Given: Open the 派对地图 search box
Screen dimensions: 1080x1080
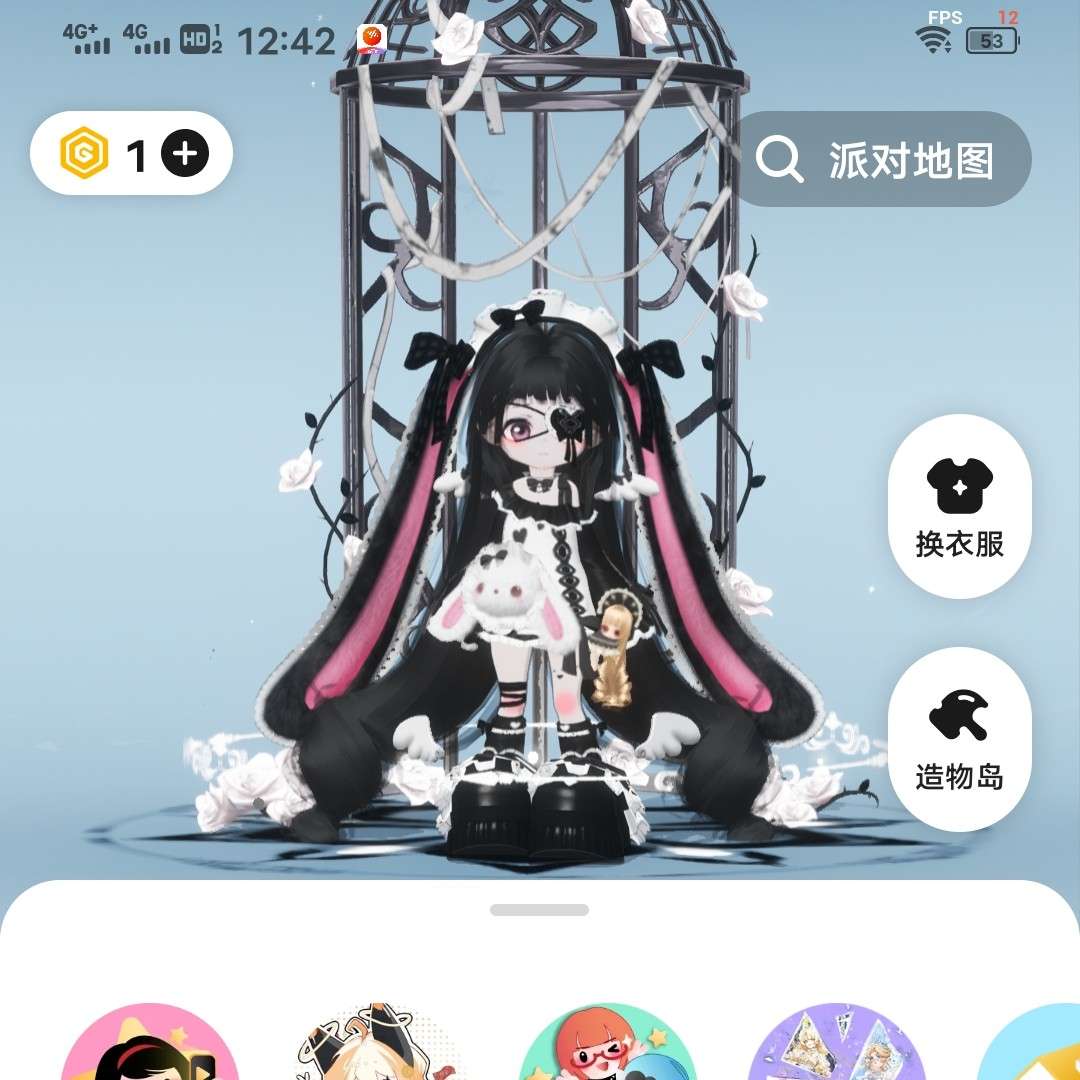Looking at the screenshot, I should pos(881,159).
